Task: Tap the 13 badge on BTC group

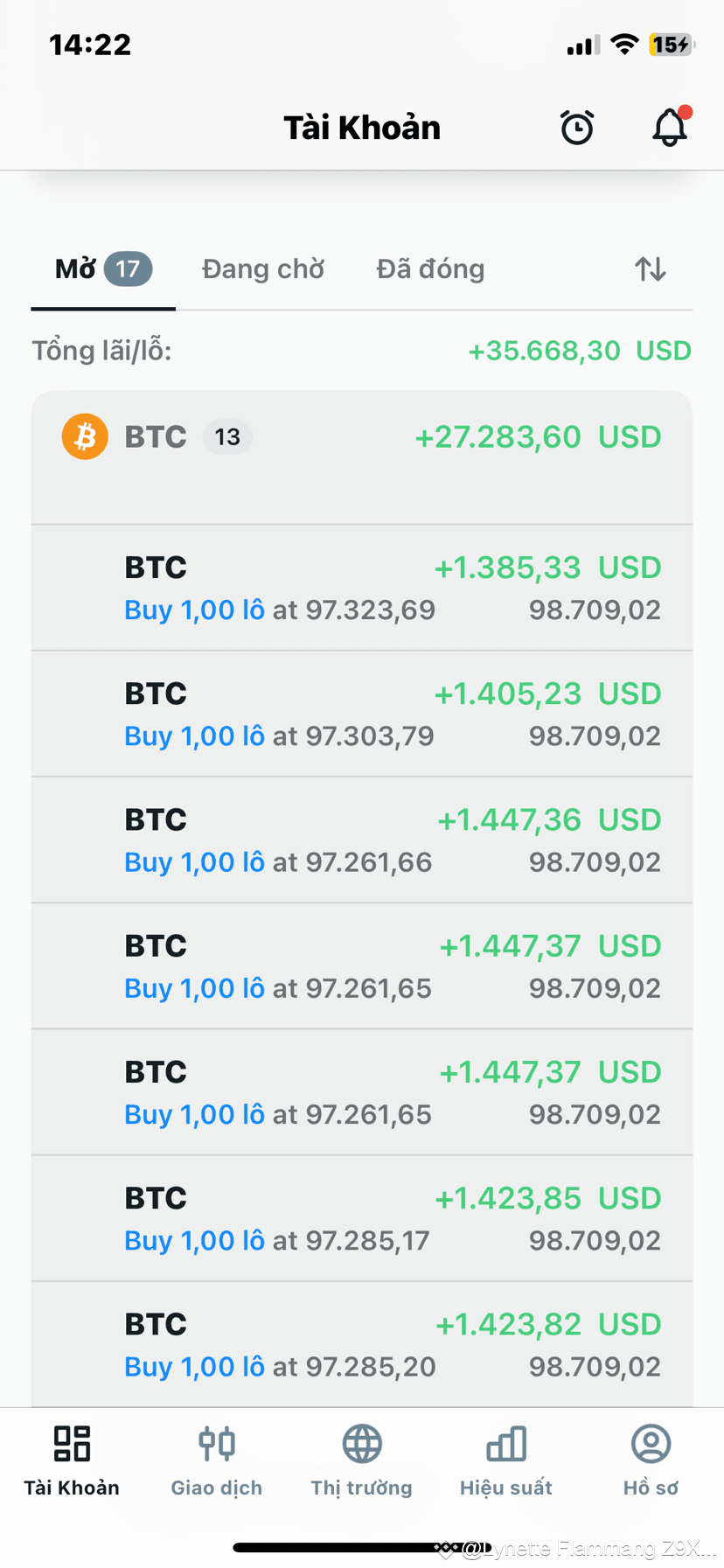Action: pyautogui.click(x=227, y=436)
